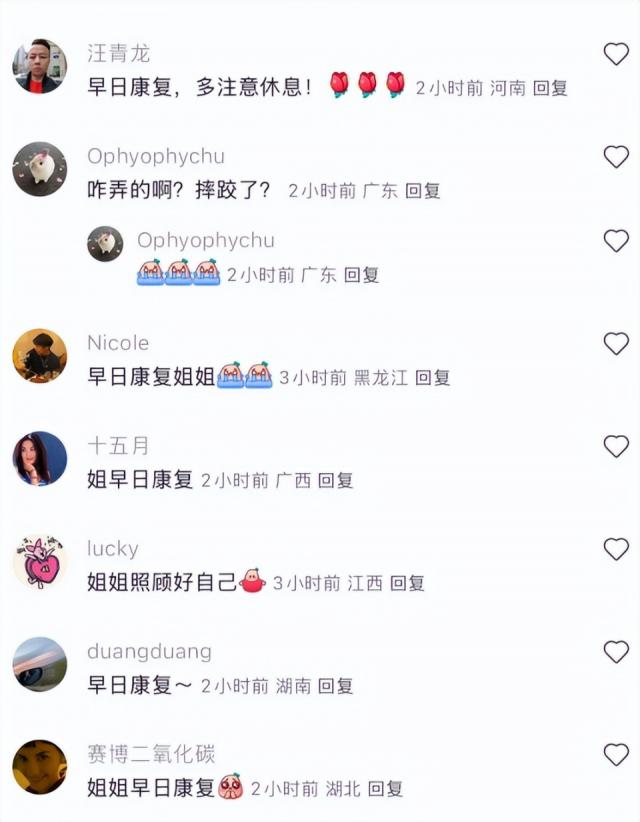Reply to 汪青龙's comment
The height and width of the screenshot is (822, 640).
(x=550, y=88)
